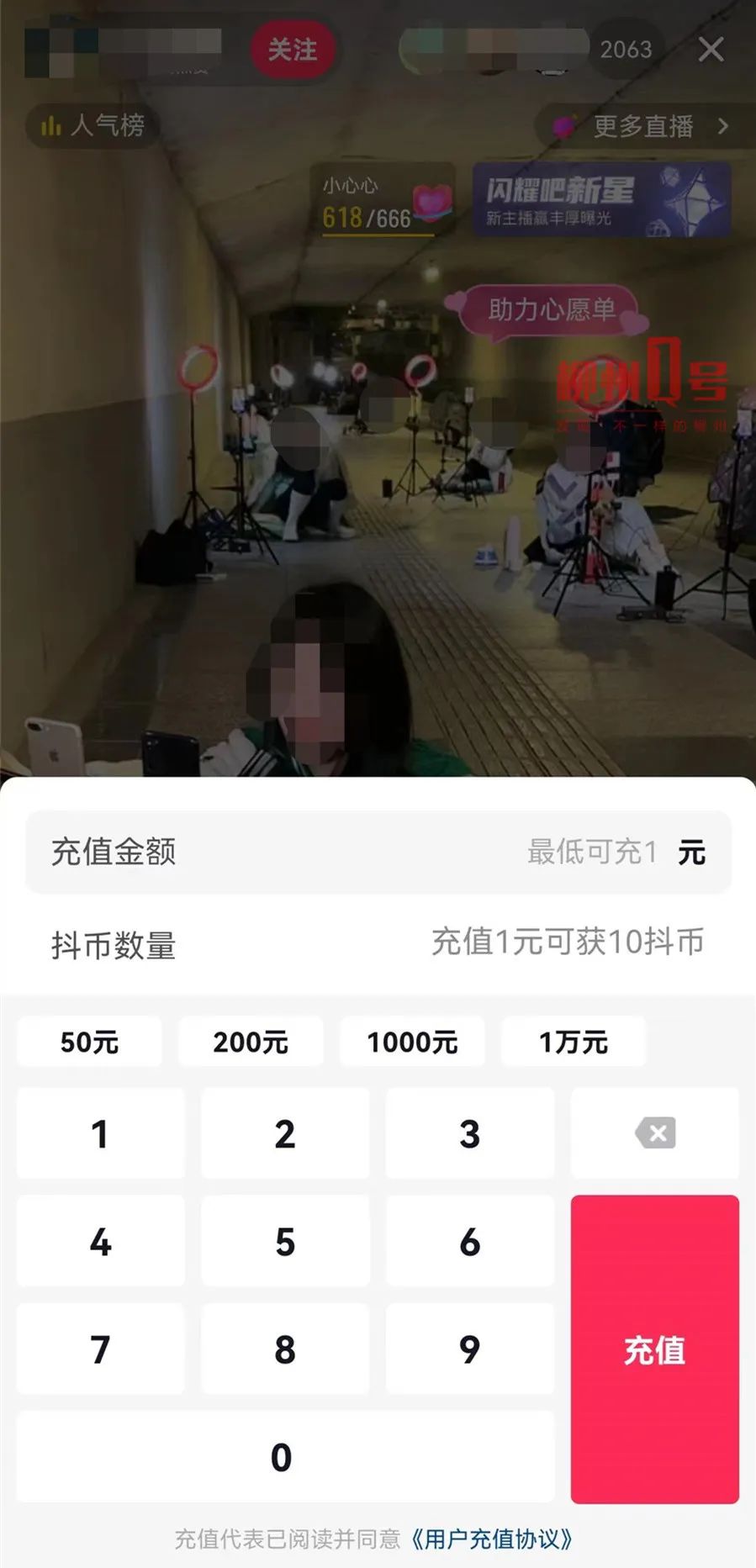This screenshot has width=756, height=1568.
Task: Open 更多直播 more livestreams
Action: [x=644, y=127]
